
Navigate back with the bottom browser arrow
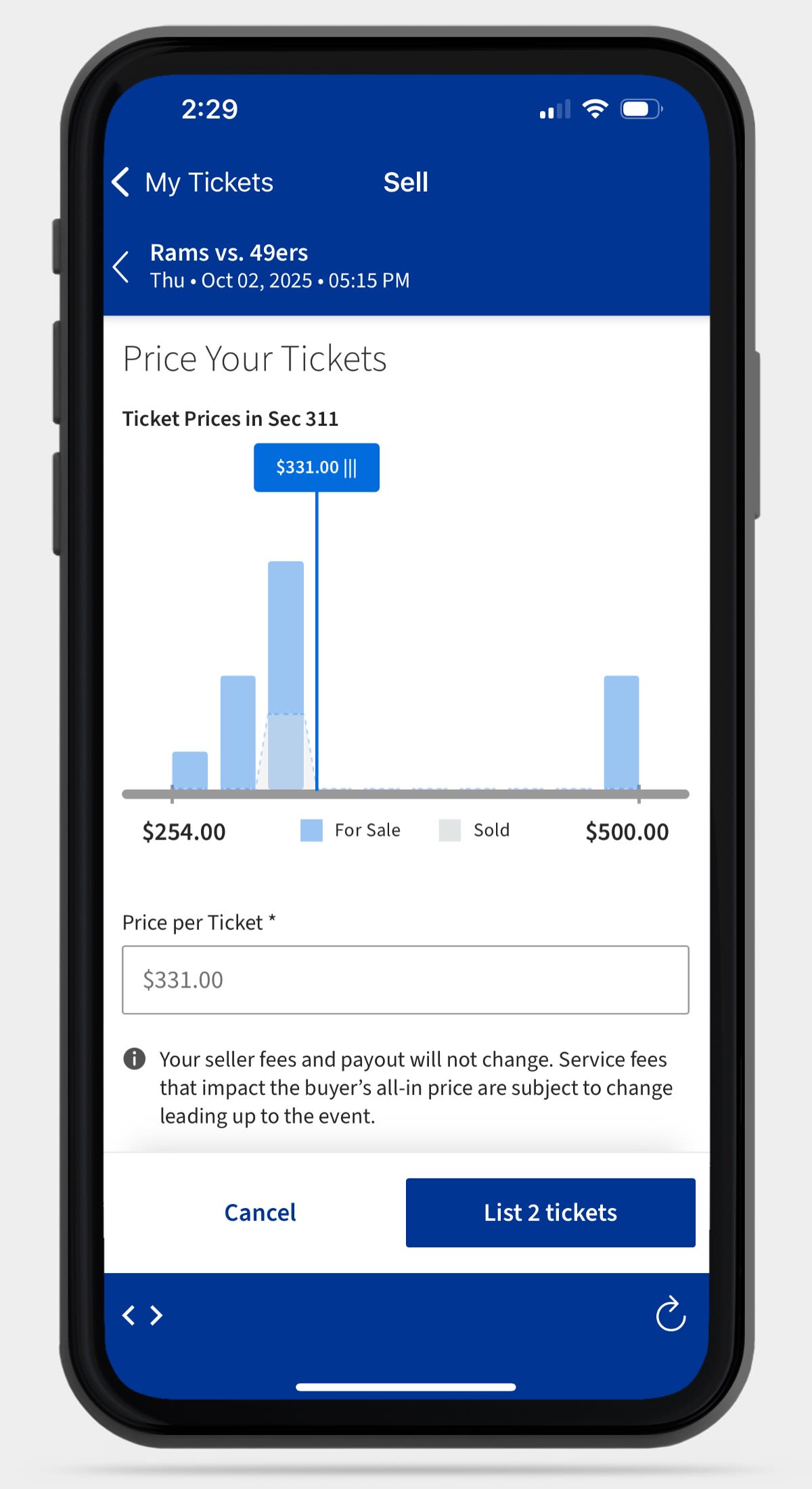coord(129,1316)
